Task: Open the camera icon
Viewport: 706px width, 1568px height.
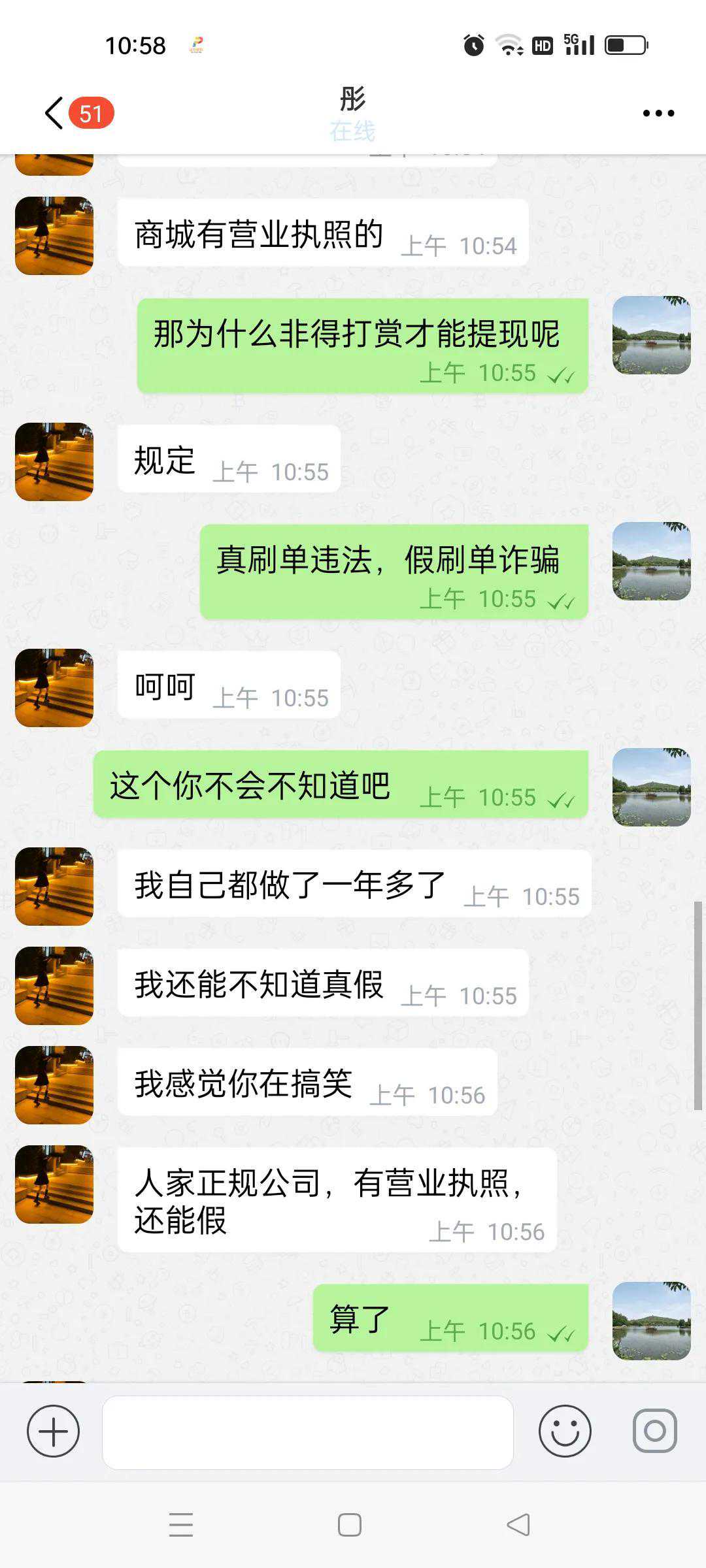Action: (654, 1431)
